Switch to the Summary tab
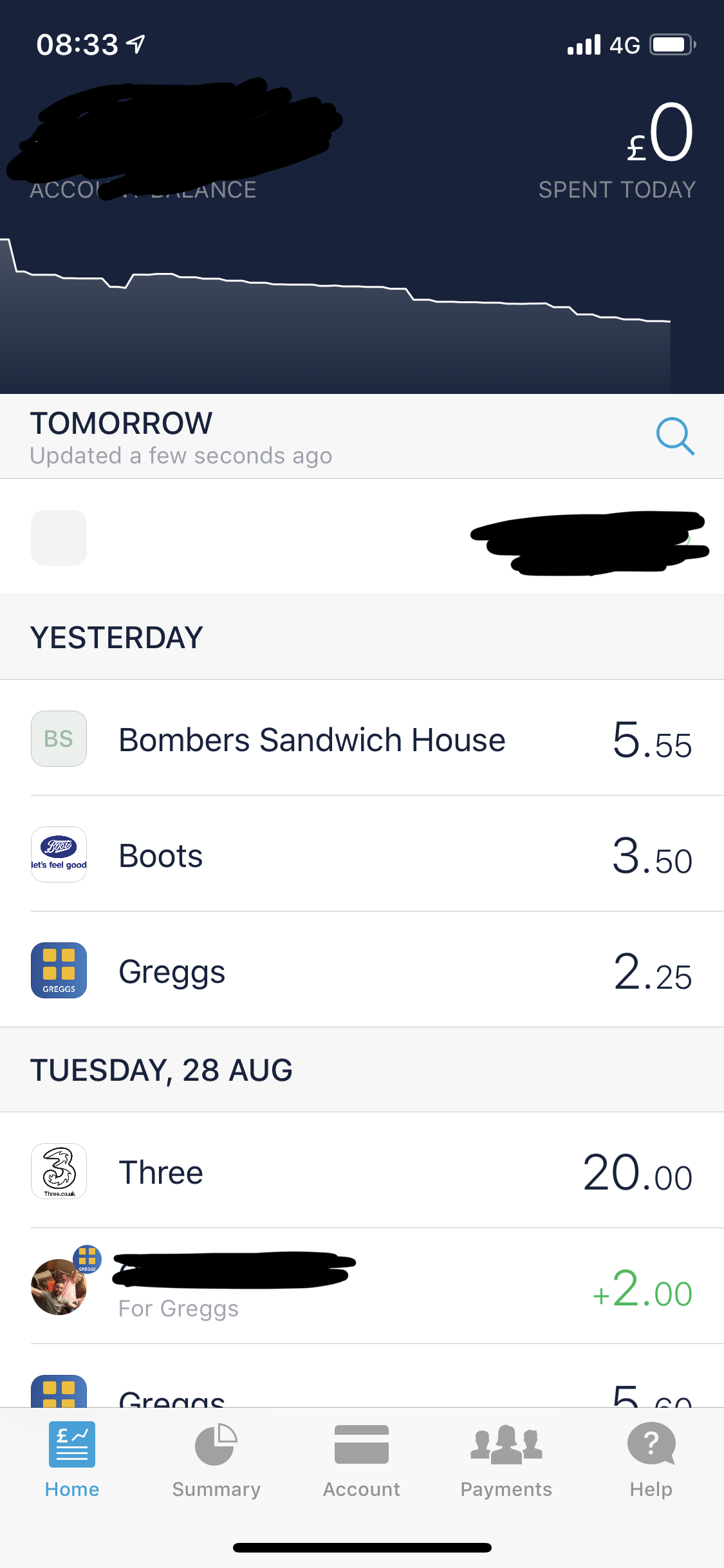 tap(216, 1457)
